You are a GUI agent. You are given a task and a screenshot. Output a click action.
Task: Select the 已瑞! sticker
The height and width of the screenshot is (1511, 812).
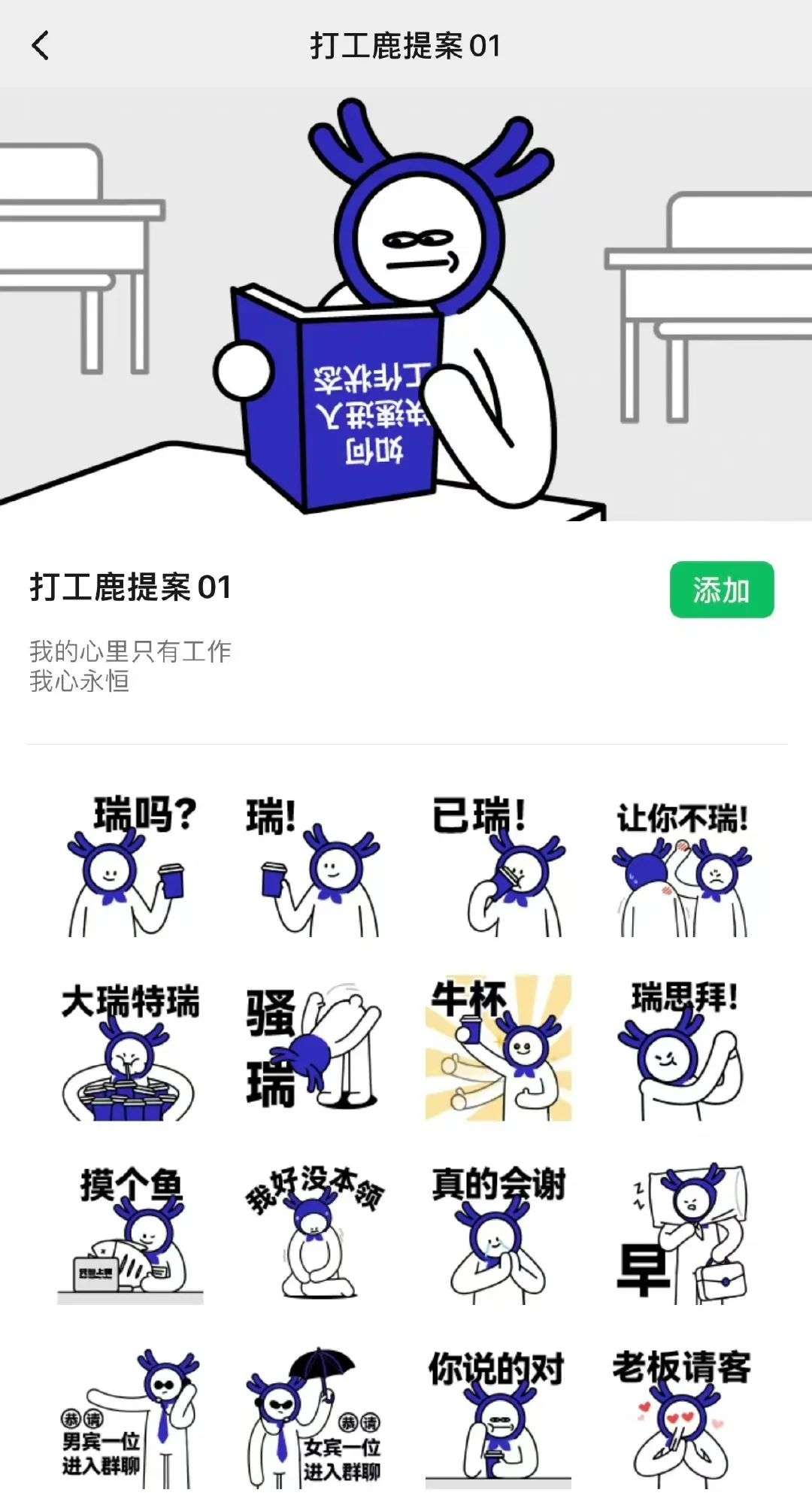(x=498, y=866)
